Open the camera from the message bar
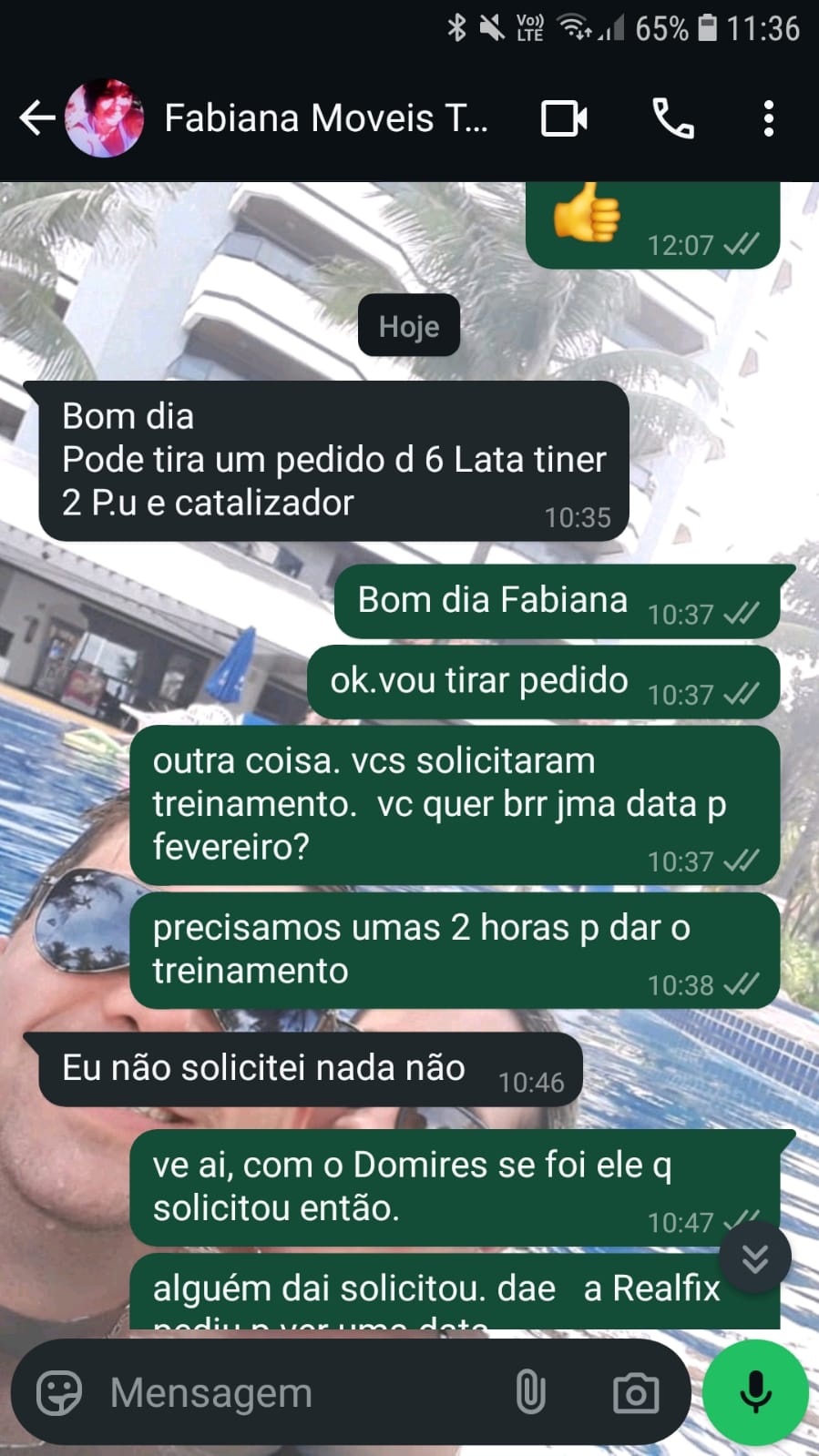819x1456 pixels. 636,1392
